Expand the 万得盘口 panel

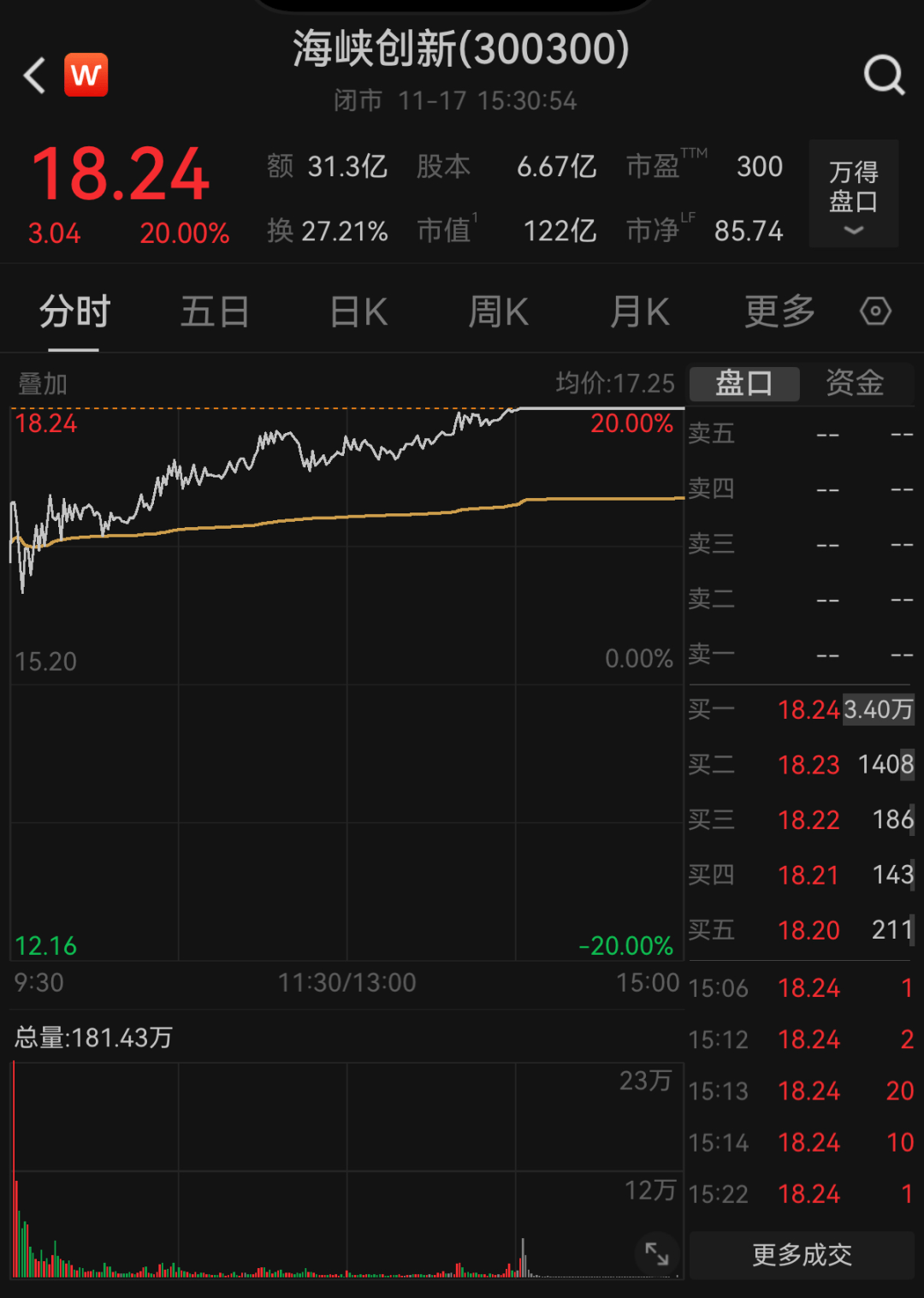853,194
